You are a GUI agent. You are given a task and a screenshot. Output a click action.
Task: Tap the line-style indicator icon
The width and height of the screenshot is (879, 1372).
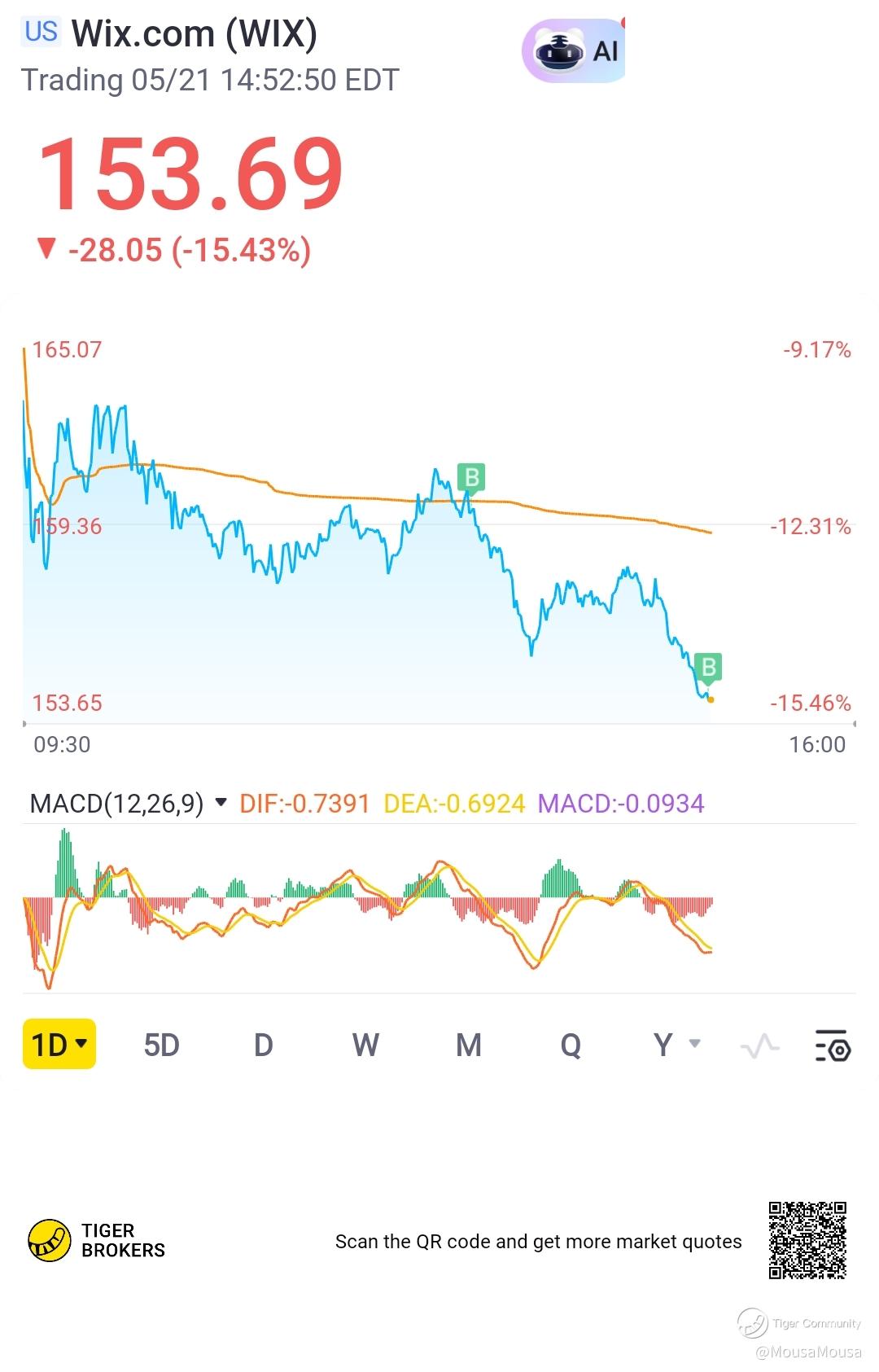click(759, 1045)
